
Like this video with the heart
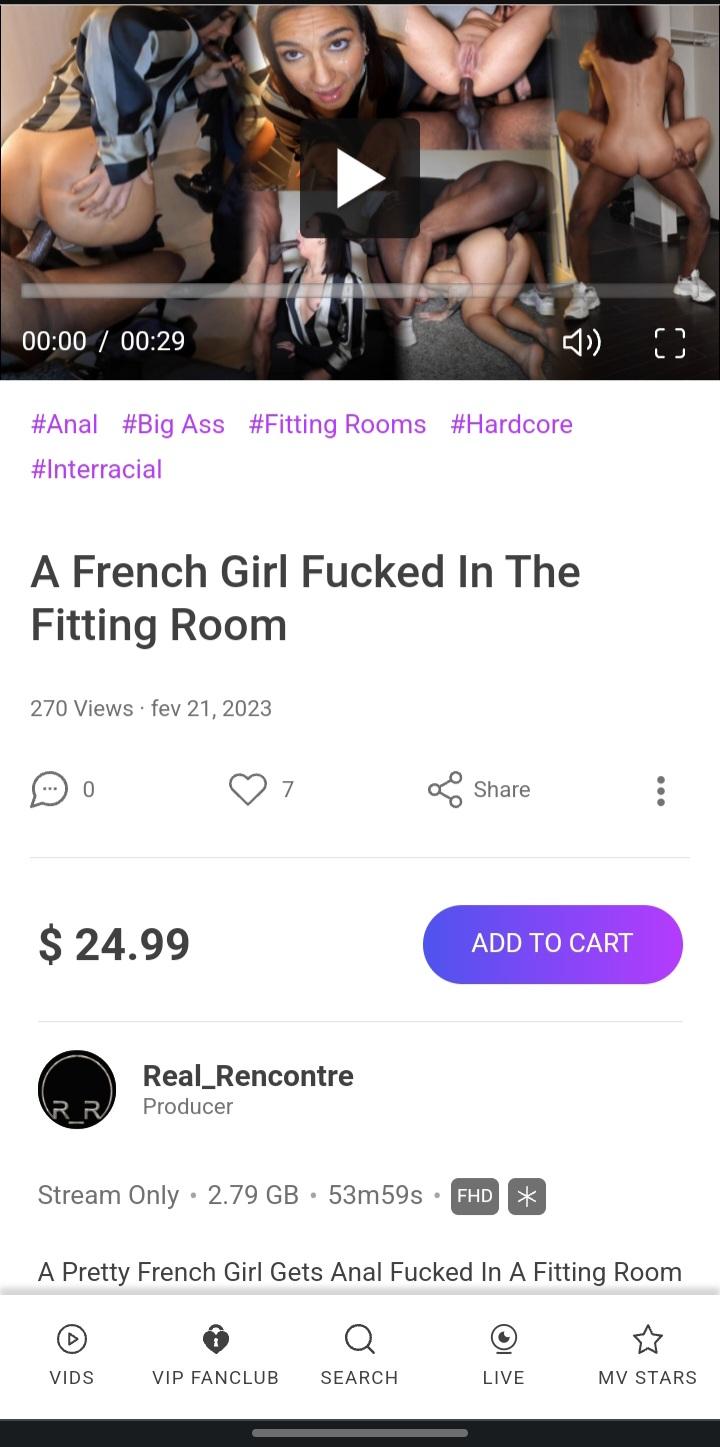coord(248,790)
